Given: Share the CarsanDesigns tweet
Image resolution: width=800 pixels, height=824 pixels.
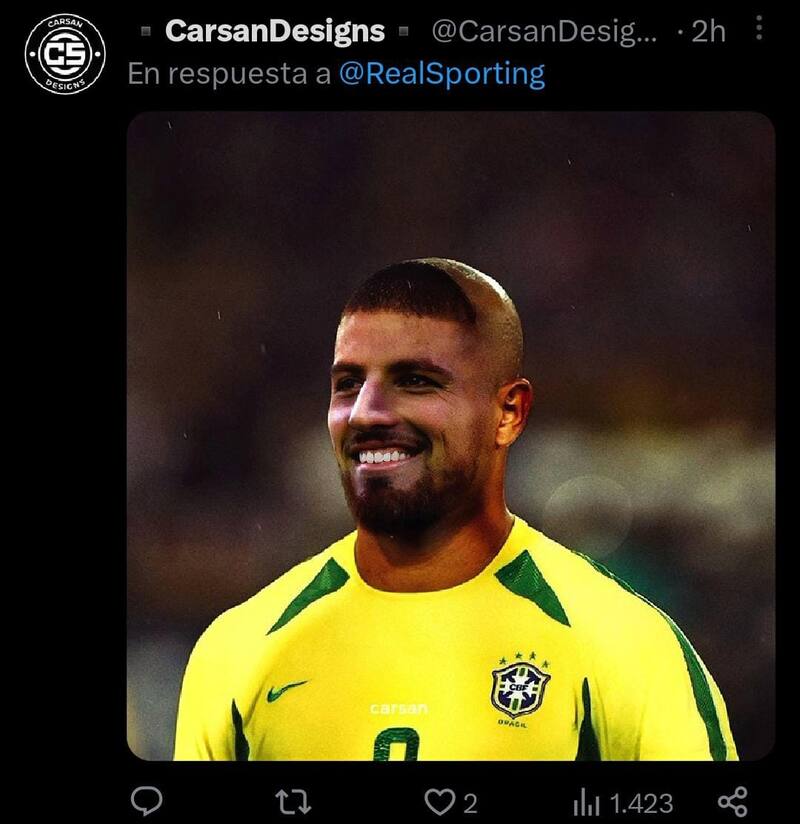Looking at the screenshot, I should [733, 801].
